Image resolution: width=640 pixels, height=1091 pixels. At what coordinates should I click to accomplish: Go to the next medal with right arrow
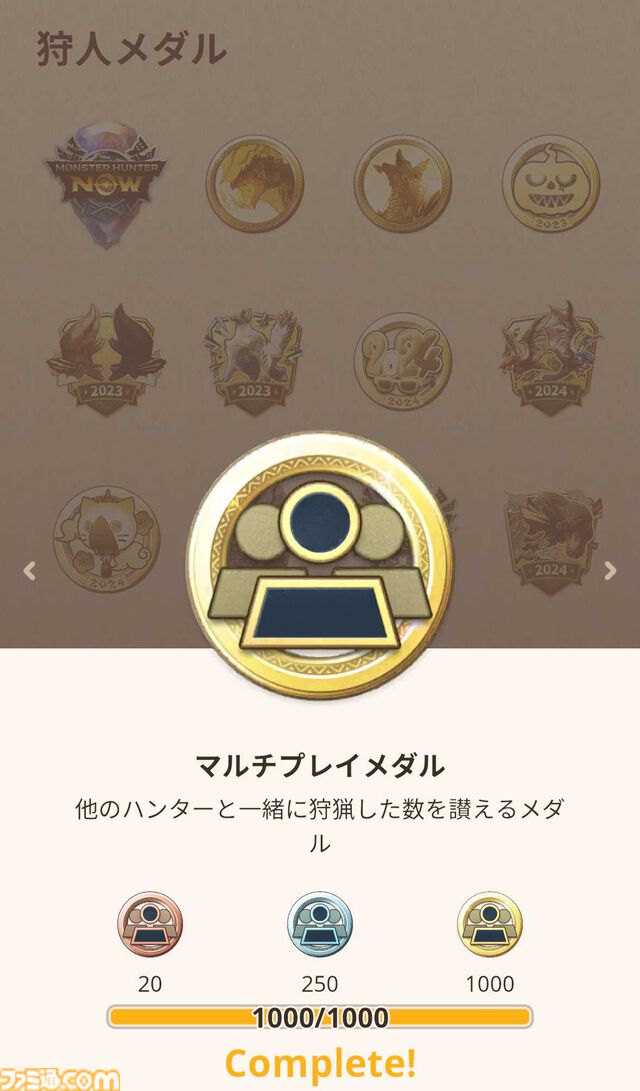click(x=610, y=571)
